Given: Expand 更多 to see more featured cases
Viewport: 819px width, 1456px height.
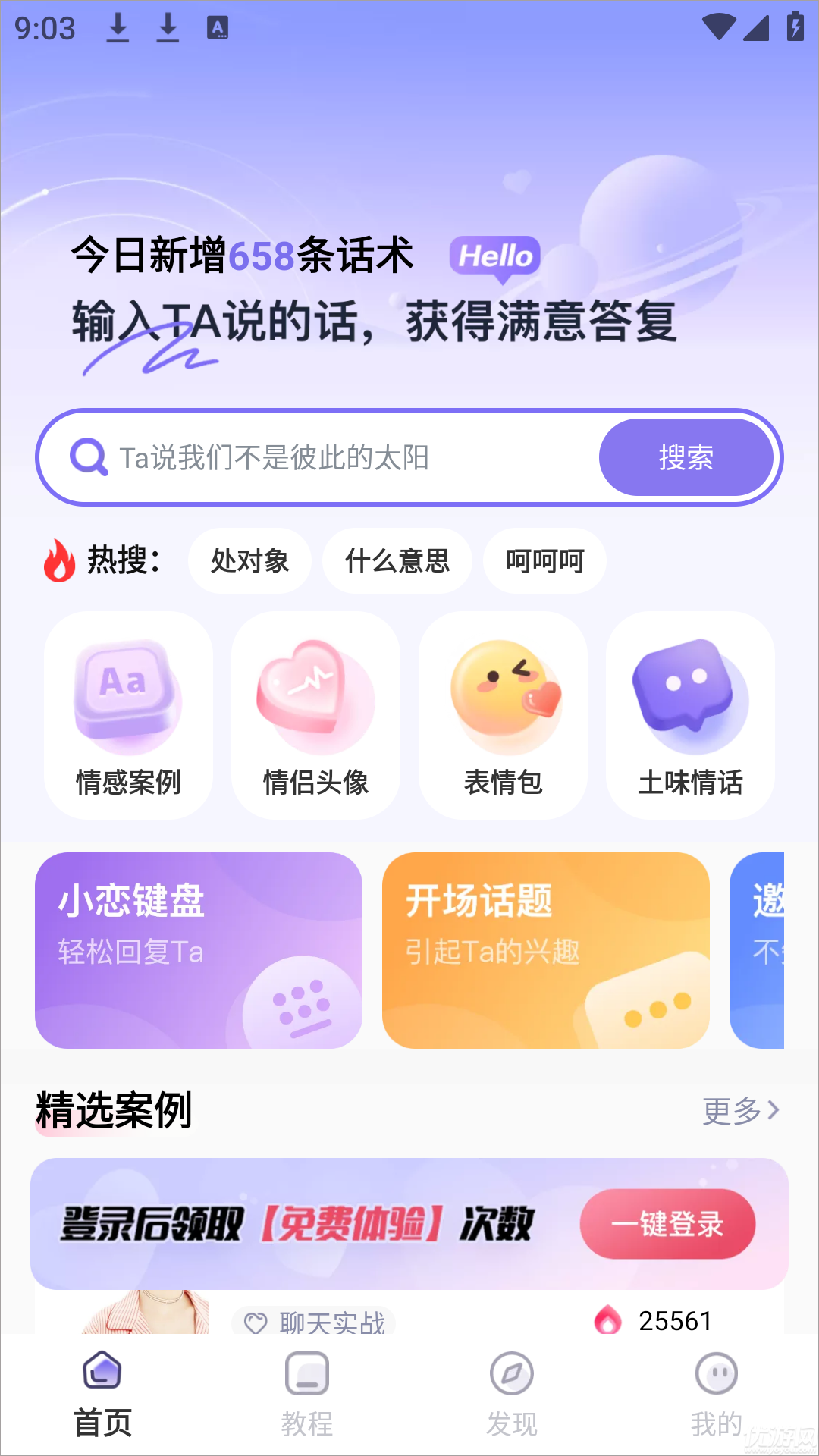Looking at the screenshot, I should [x=739, y=1112].
